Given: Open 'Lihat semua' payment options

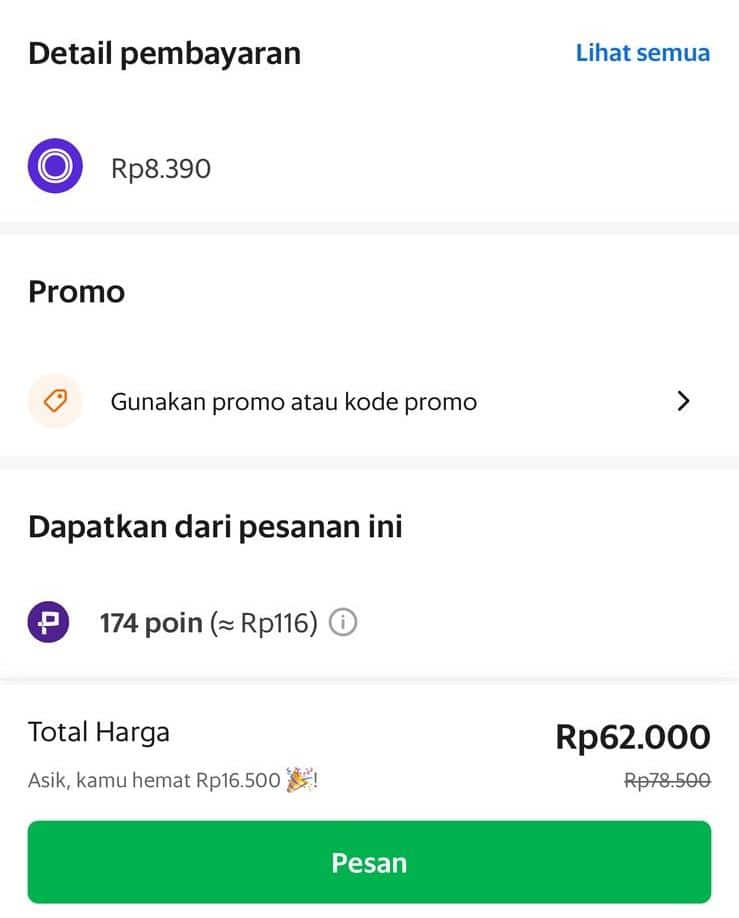Looking at the screenshot, I should (x=643, y=53).
